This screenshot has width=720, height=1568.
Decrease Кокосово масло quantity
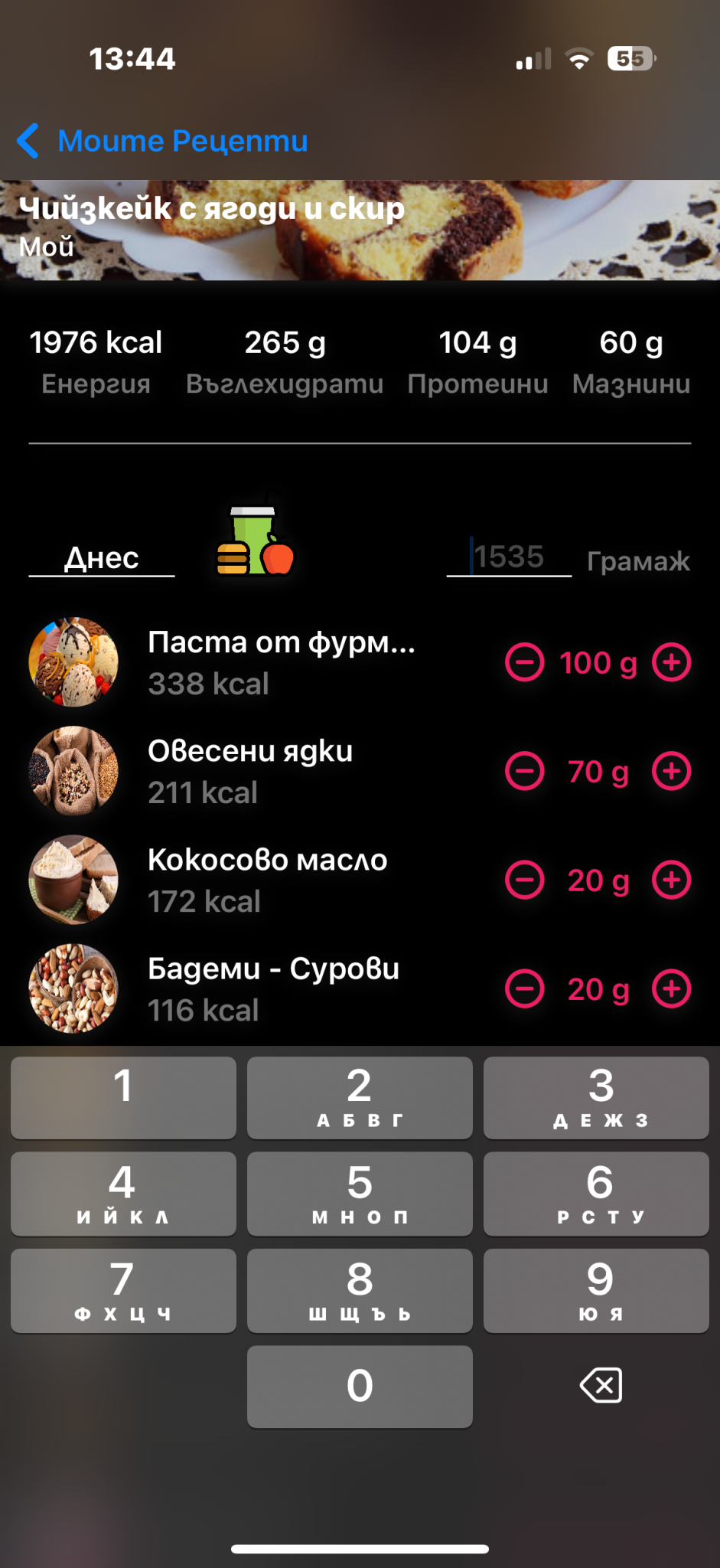(525, 880)
